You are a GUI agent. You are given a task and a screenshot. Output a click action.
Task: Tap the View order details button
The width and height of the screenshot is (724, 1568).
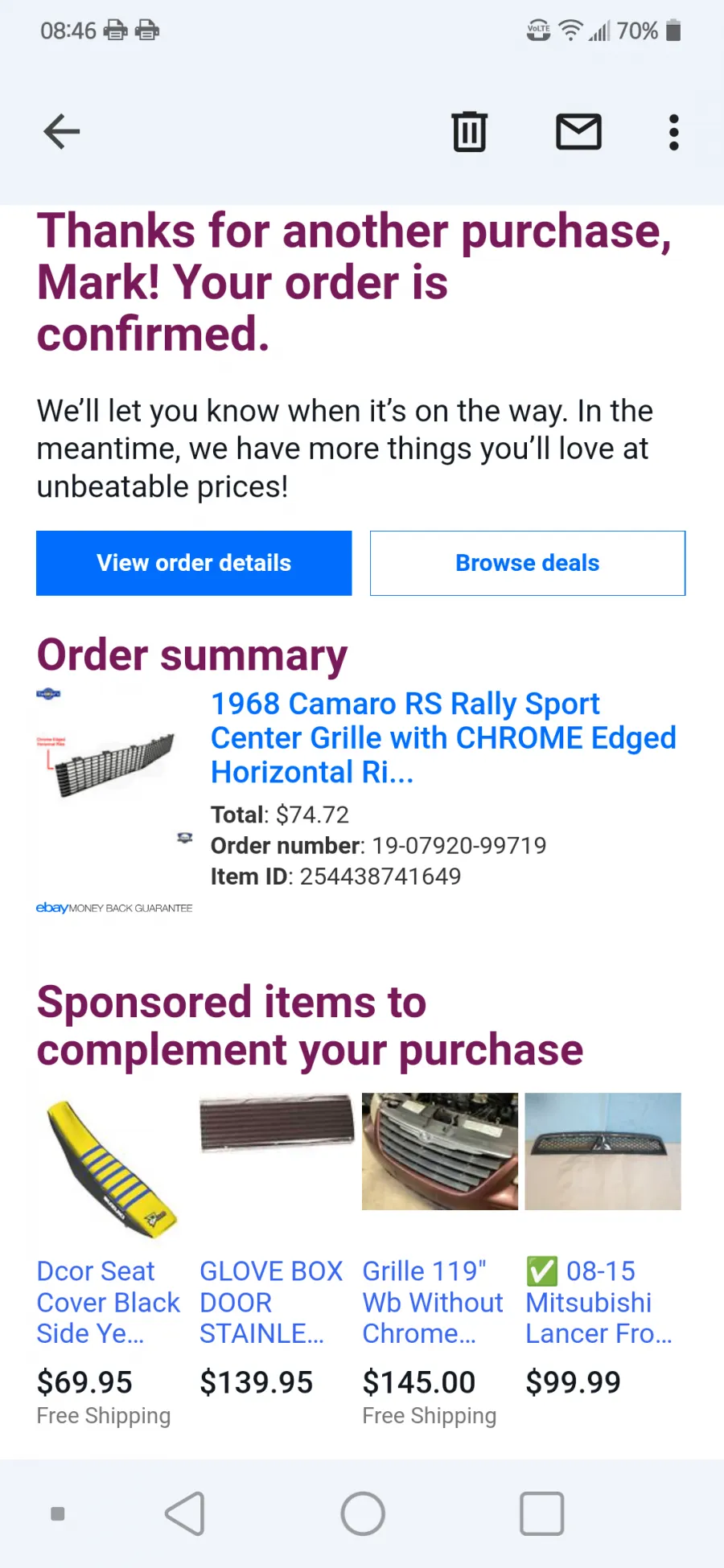(194, 563)
